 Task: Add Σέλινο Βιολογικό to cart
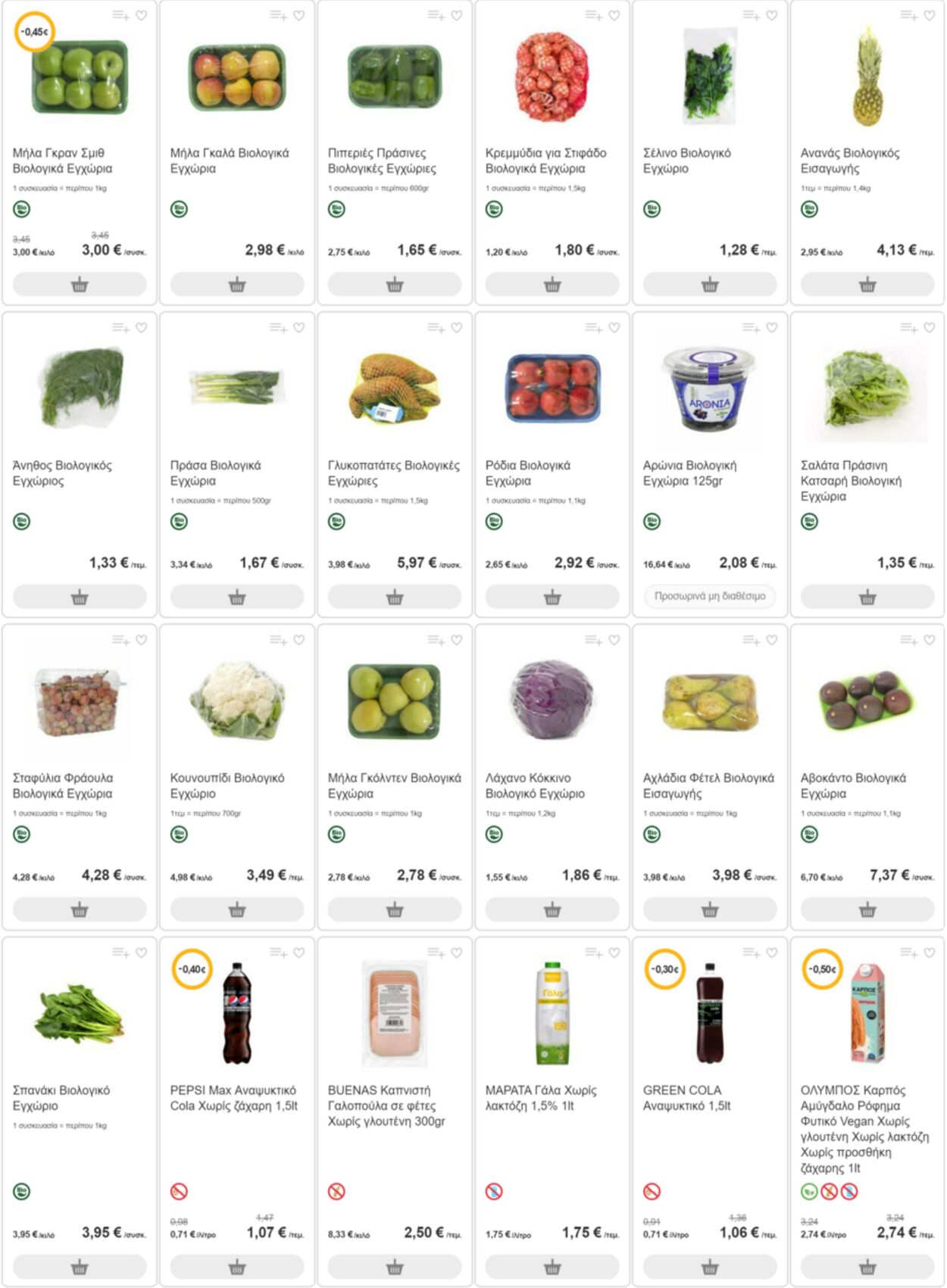(x=709, y=285)
